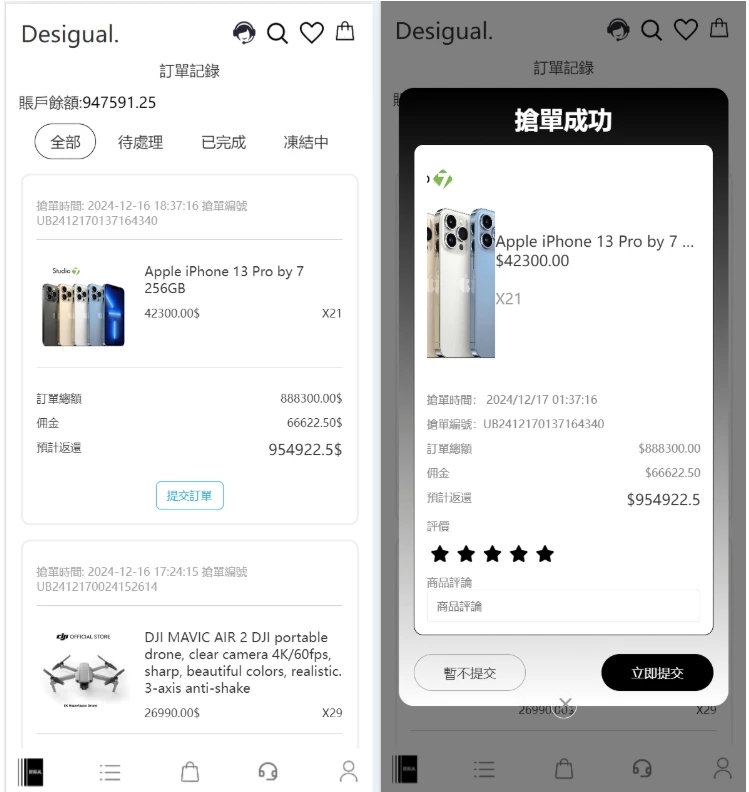Select the 全部 tab
Screen dimensions: 749x792
pyautogui.click(x=65, y=142)
